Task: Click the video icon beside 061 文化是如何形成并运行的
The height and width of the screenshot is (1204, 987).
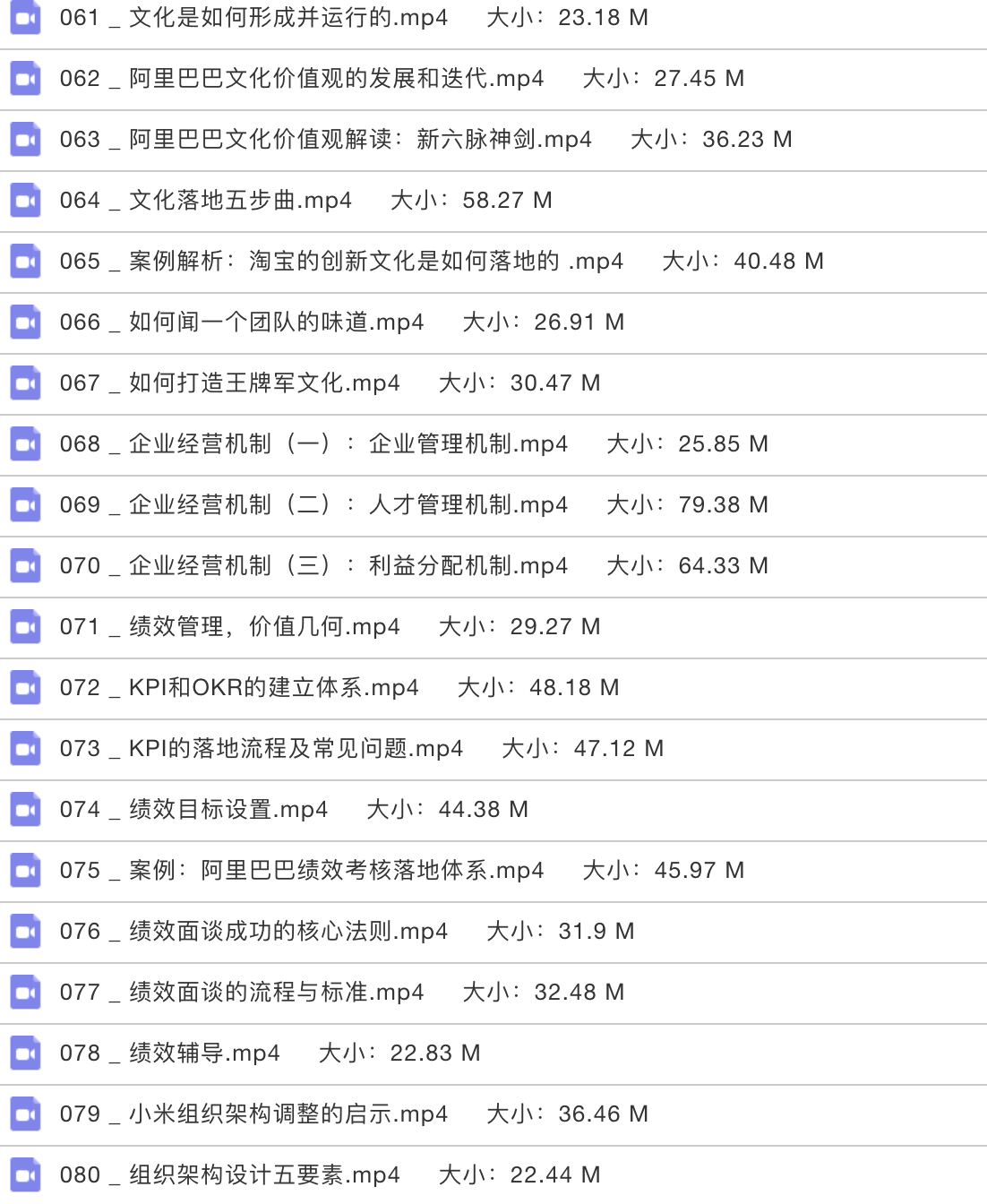Action: [x=25, y=16]
